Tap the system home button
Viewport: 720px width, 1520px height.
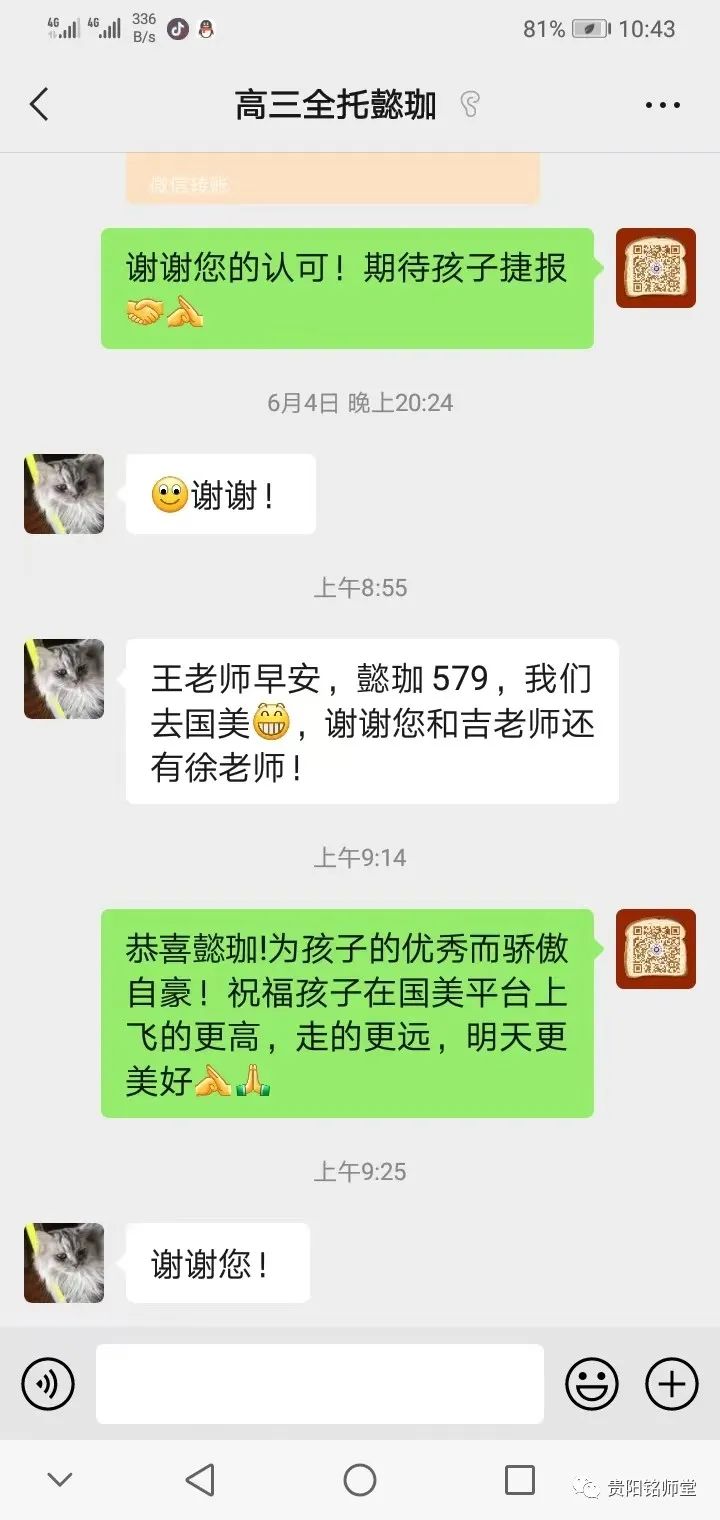point(360,1480)
